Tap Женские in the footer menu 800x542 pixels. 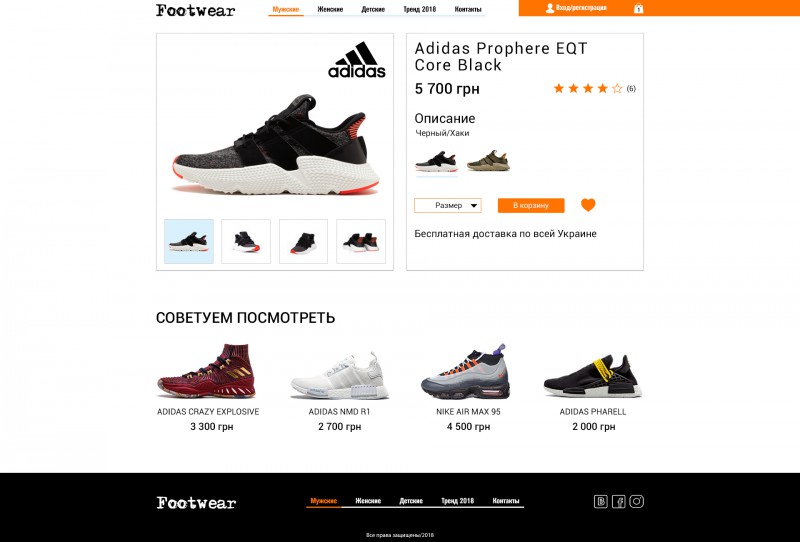tap(368, 501)
